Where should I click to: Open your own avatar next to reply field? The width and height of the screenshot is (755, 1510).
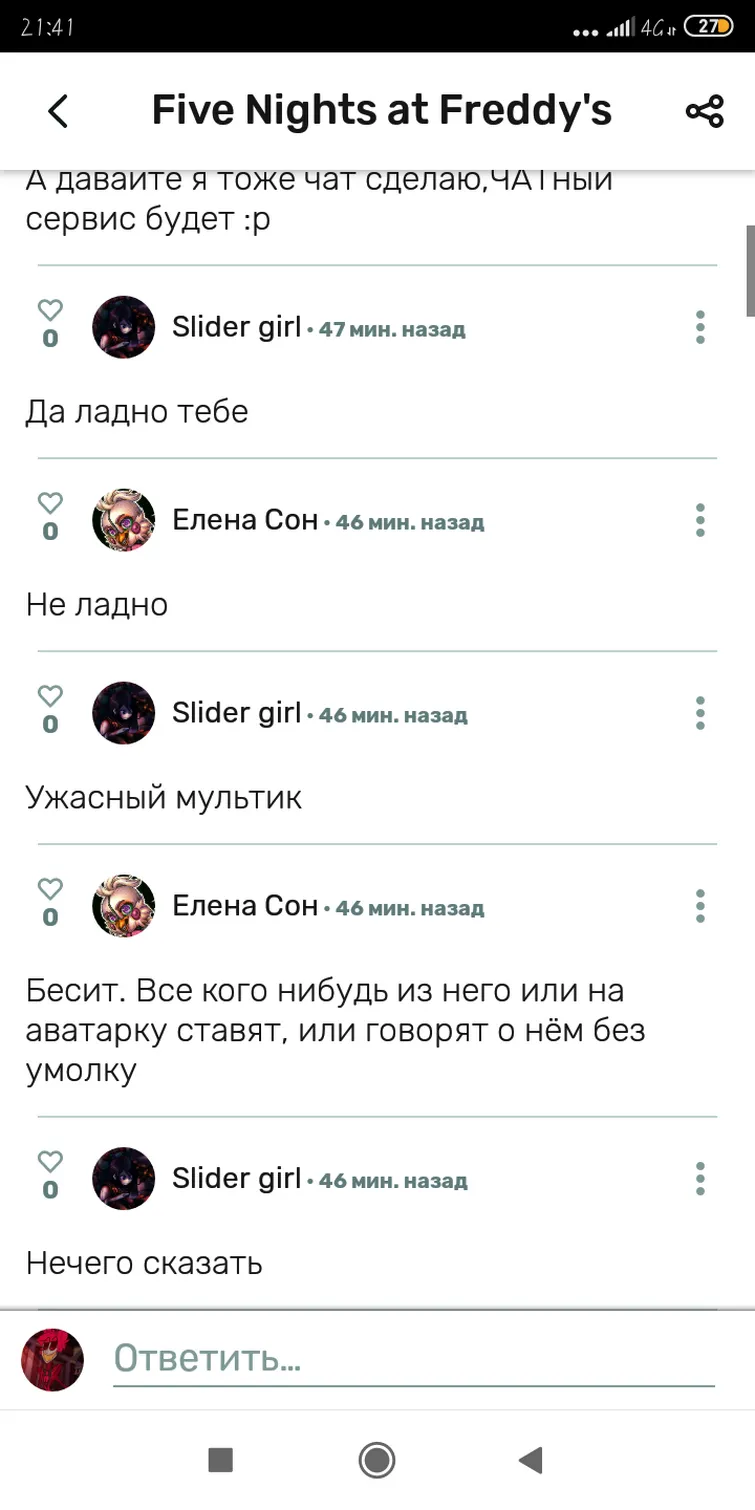coord(53,1360)
